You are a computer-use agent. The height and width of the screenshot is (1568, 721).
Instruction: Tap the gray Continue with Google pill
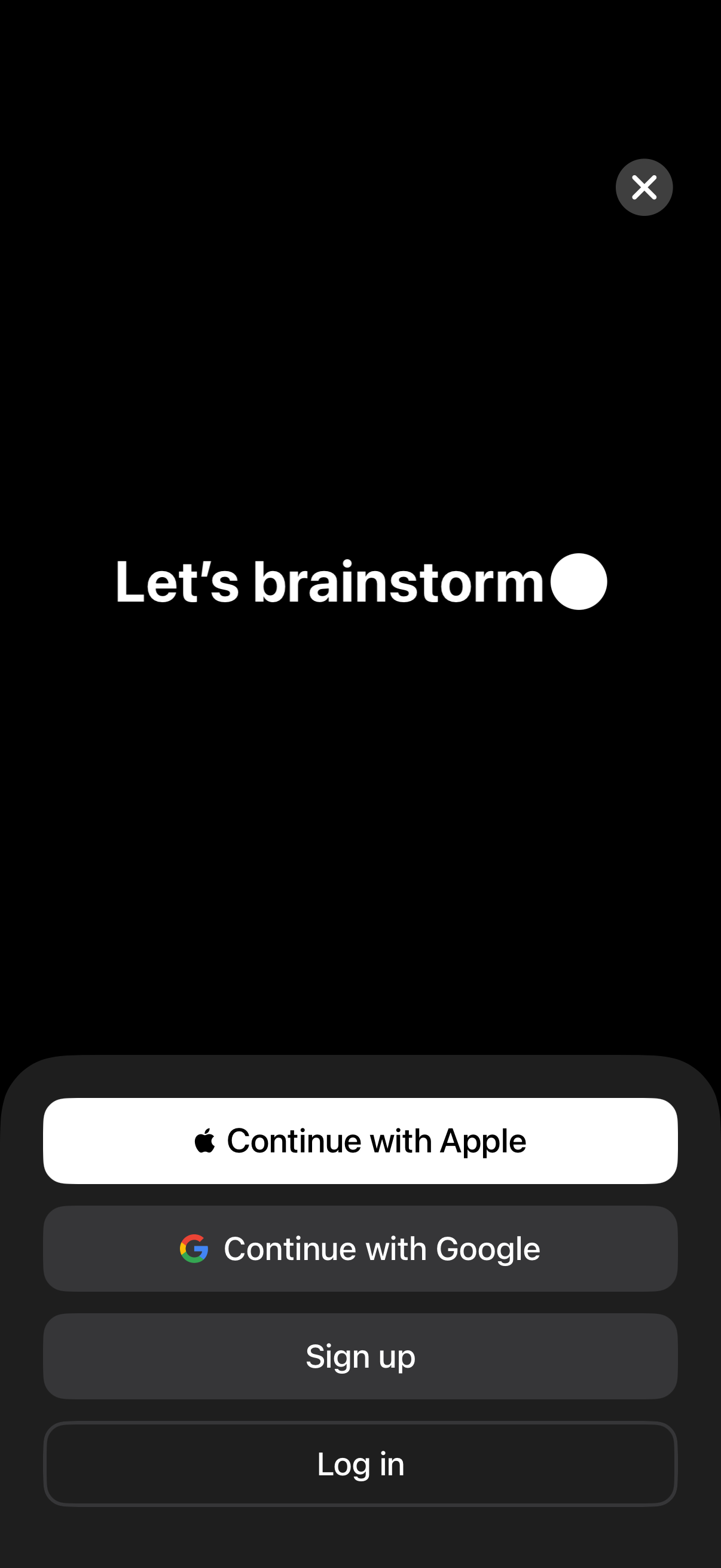coord(360,1249)
